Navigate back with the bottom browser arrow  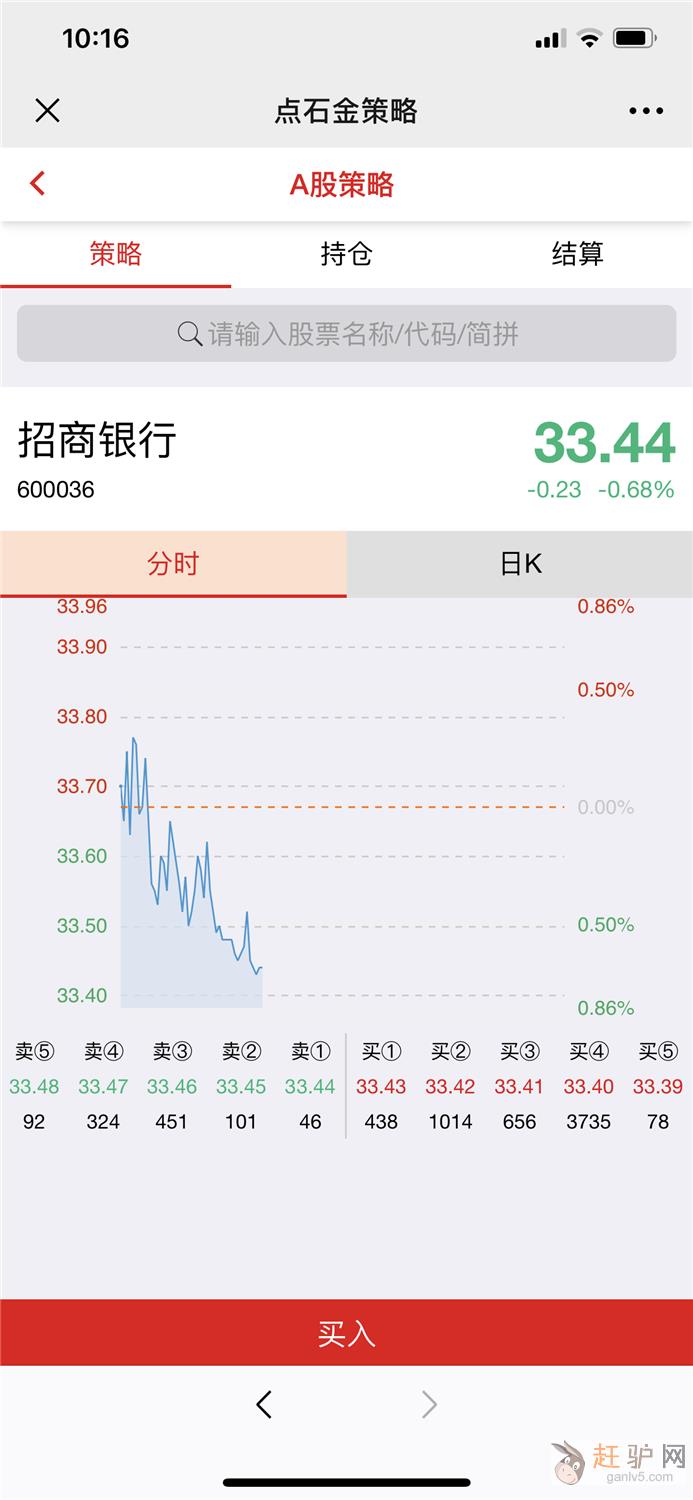click(264, 1405)
